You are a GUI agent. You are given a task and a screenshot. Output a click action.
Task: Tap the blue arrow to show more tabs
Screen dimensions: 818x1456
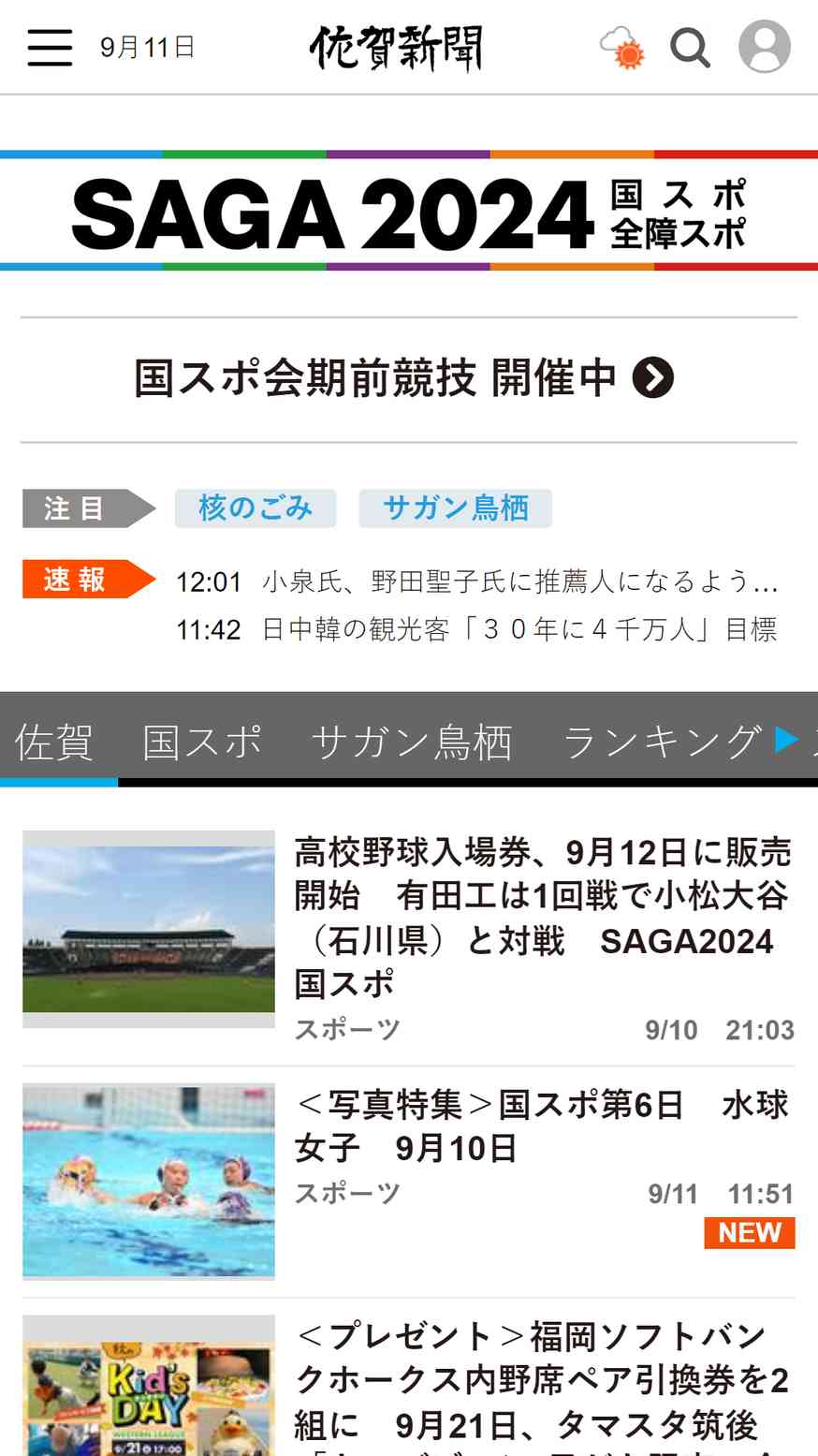tap(786, 741)
